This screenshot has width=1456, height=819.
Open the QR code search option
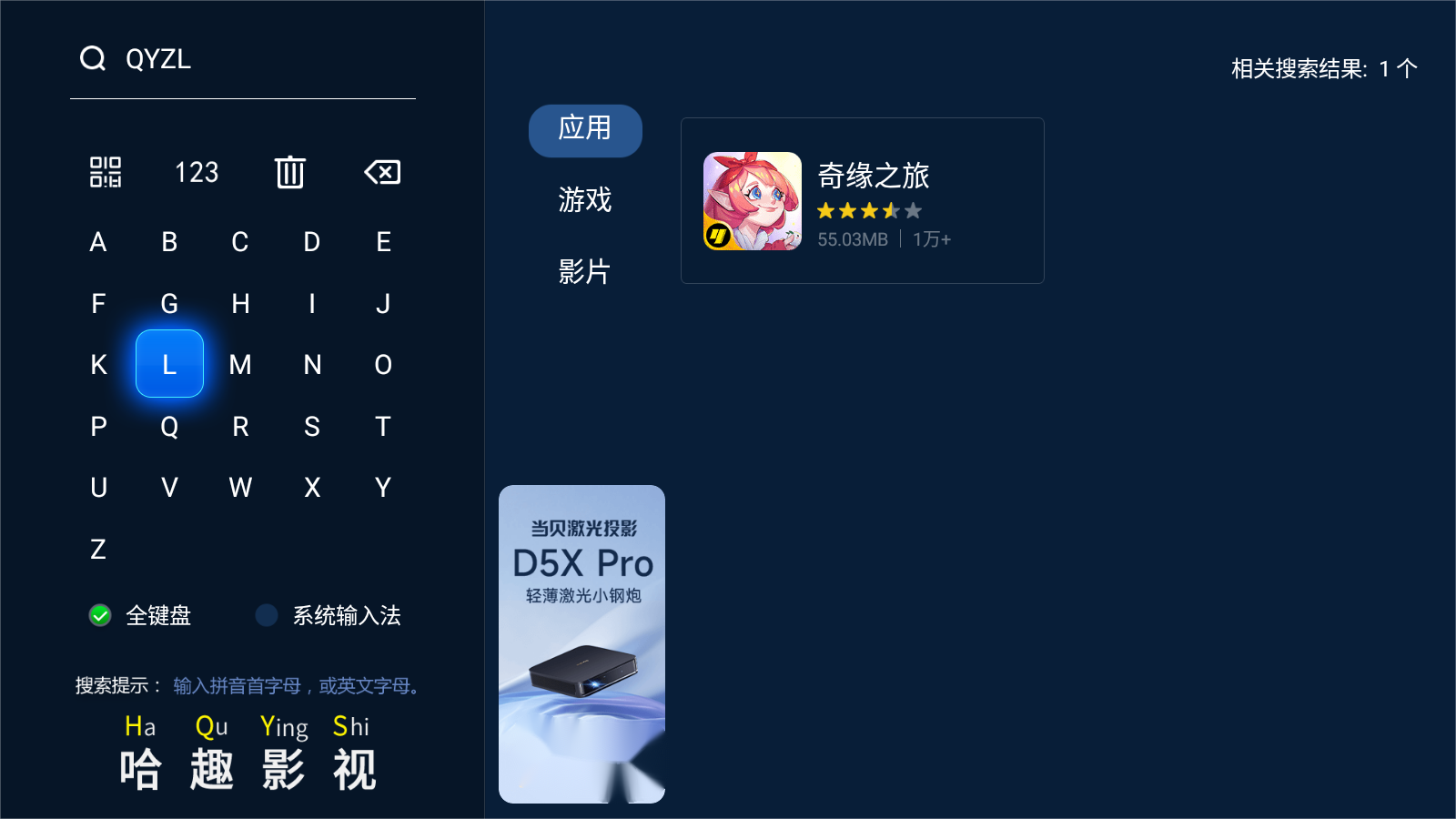click(106, 172)
